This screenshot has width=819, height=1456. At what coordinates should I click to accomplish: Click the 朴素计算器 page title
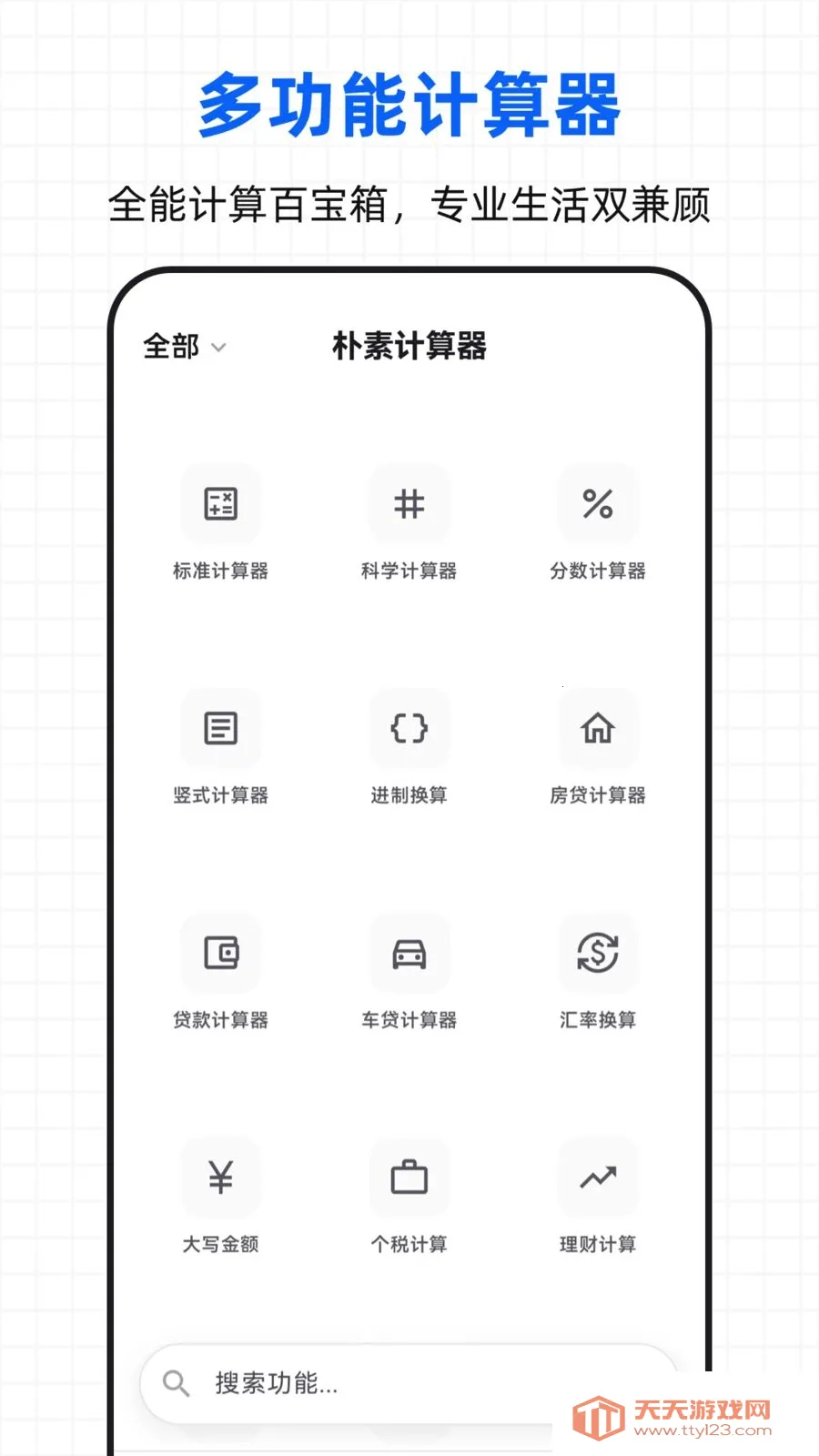(x=409, y=347)
